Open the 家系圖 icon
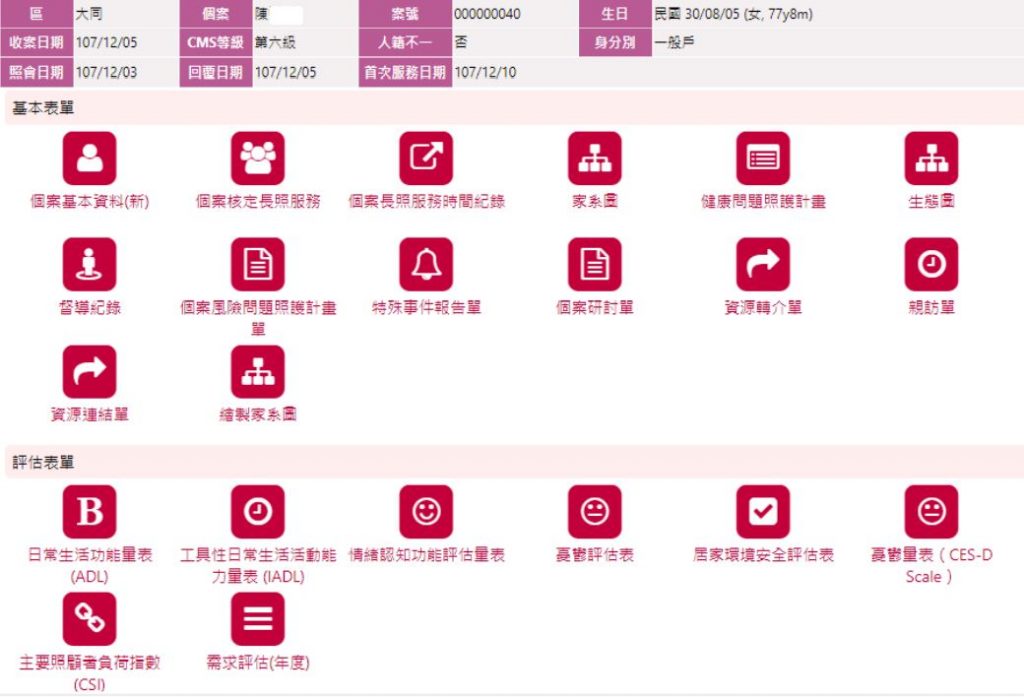The height and width of the screenshot is (697, 1024). [x=595, y=159]
